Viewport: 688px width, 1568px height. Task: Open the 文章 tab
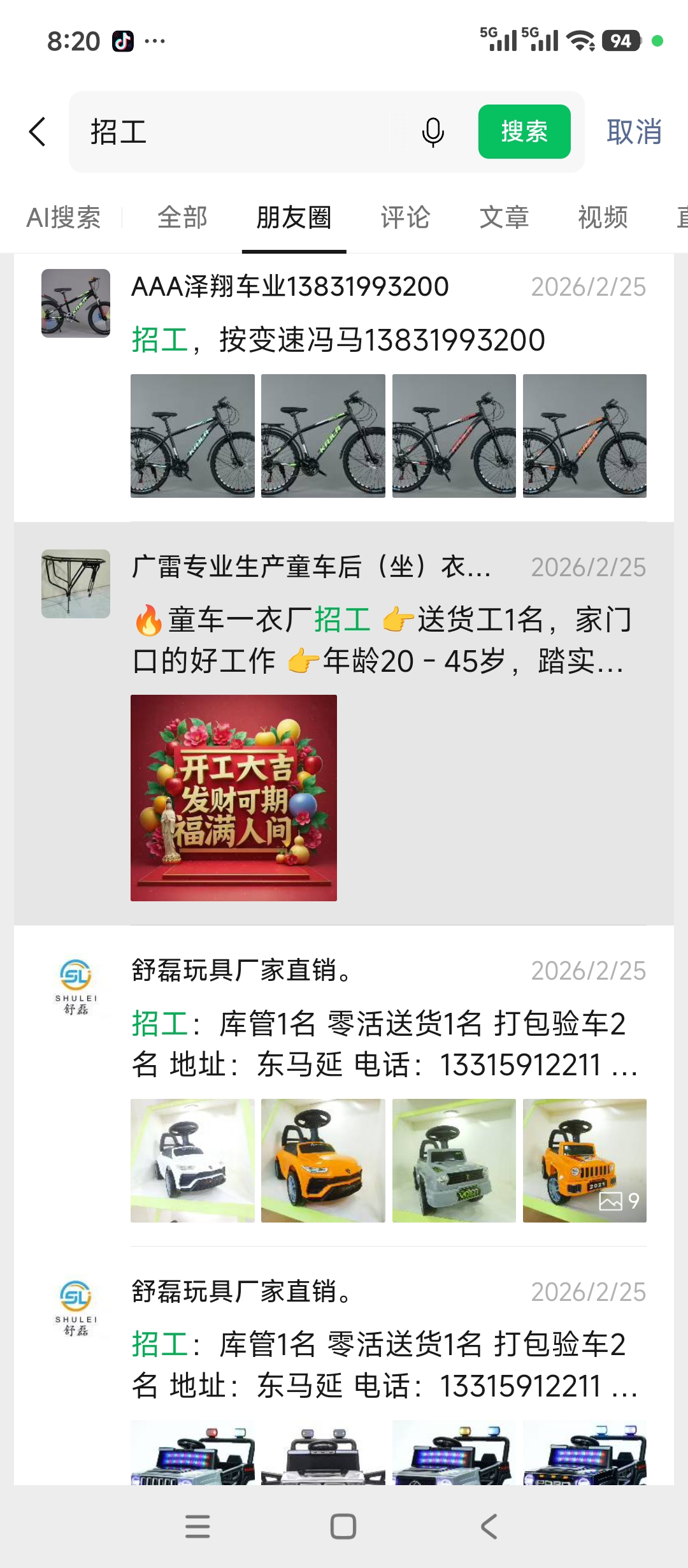[504, 217]
